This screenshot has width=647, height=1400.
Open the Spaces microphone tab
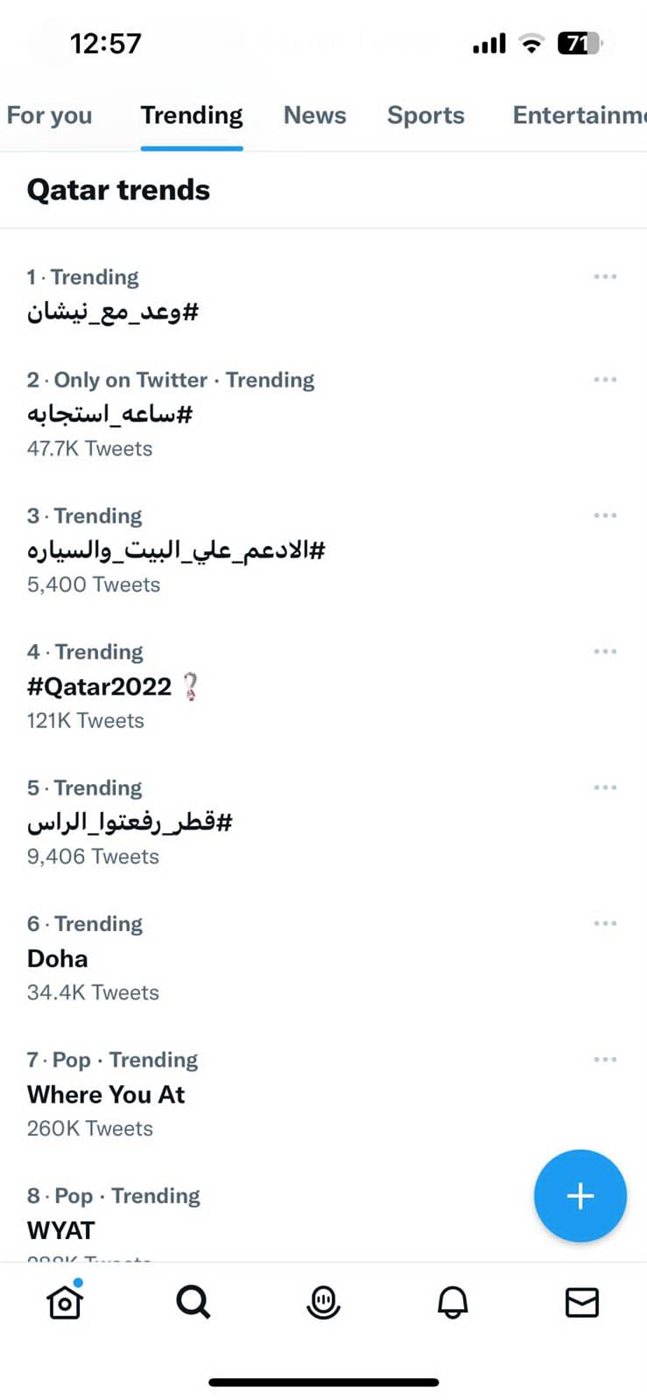[323, 1302]
